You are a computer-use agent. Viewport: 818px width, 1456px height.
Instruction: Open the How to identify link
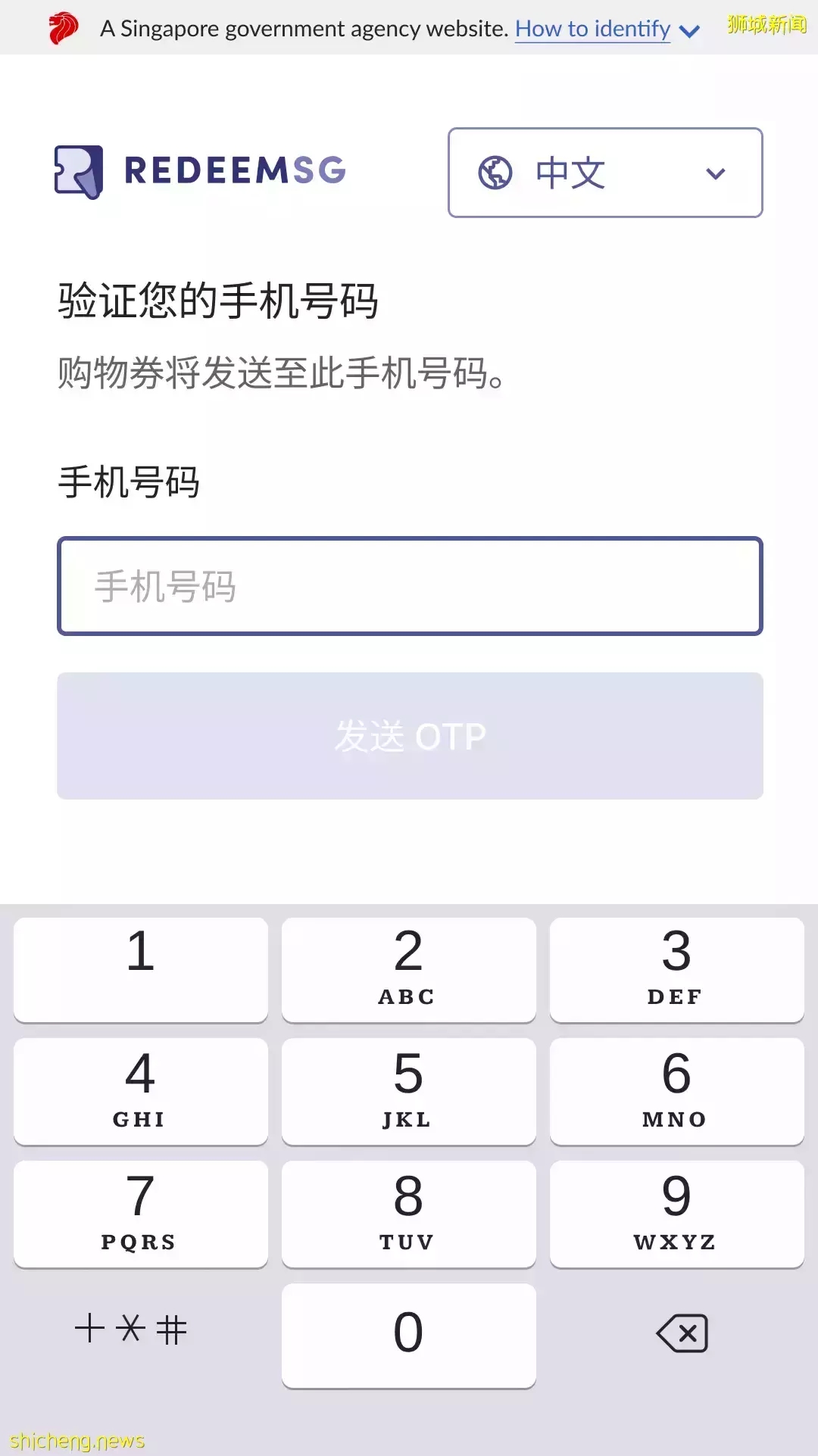[592, 29]
